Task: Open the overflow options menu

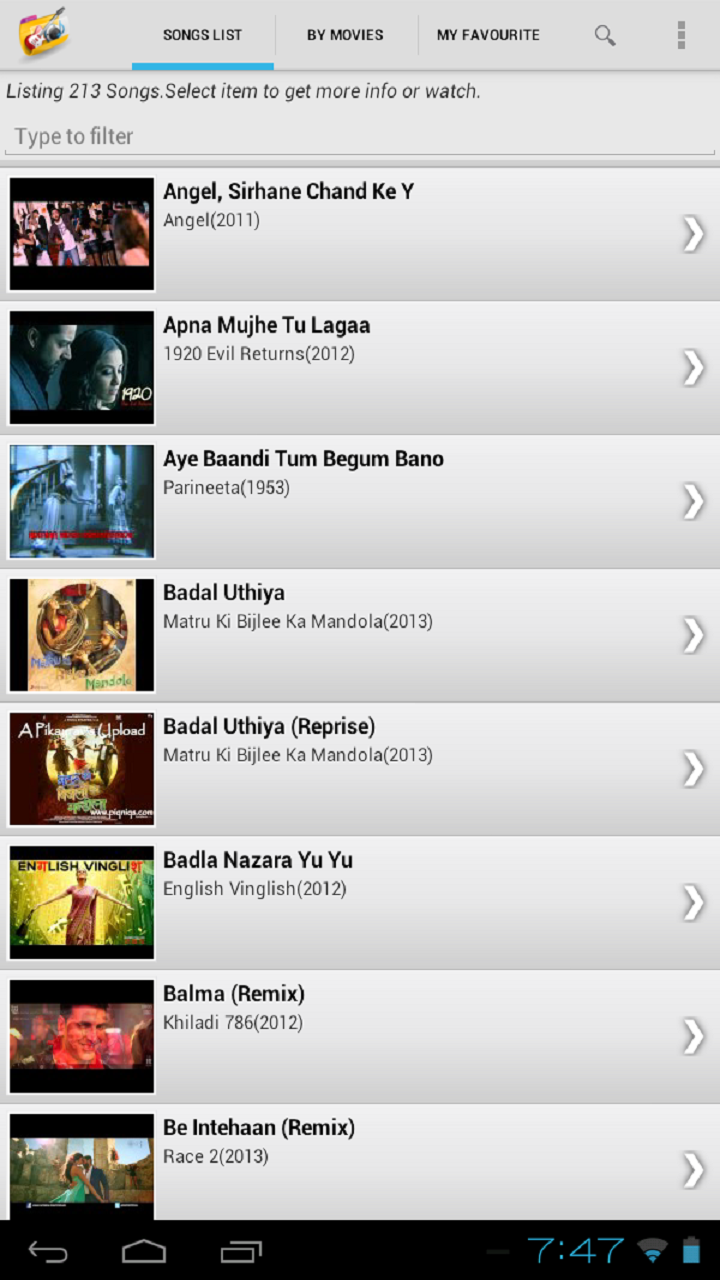Action: [681, 34]
